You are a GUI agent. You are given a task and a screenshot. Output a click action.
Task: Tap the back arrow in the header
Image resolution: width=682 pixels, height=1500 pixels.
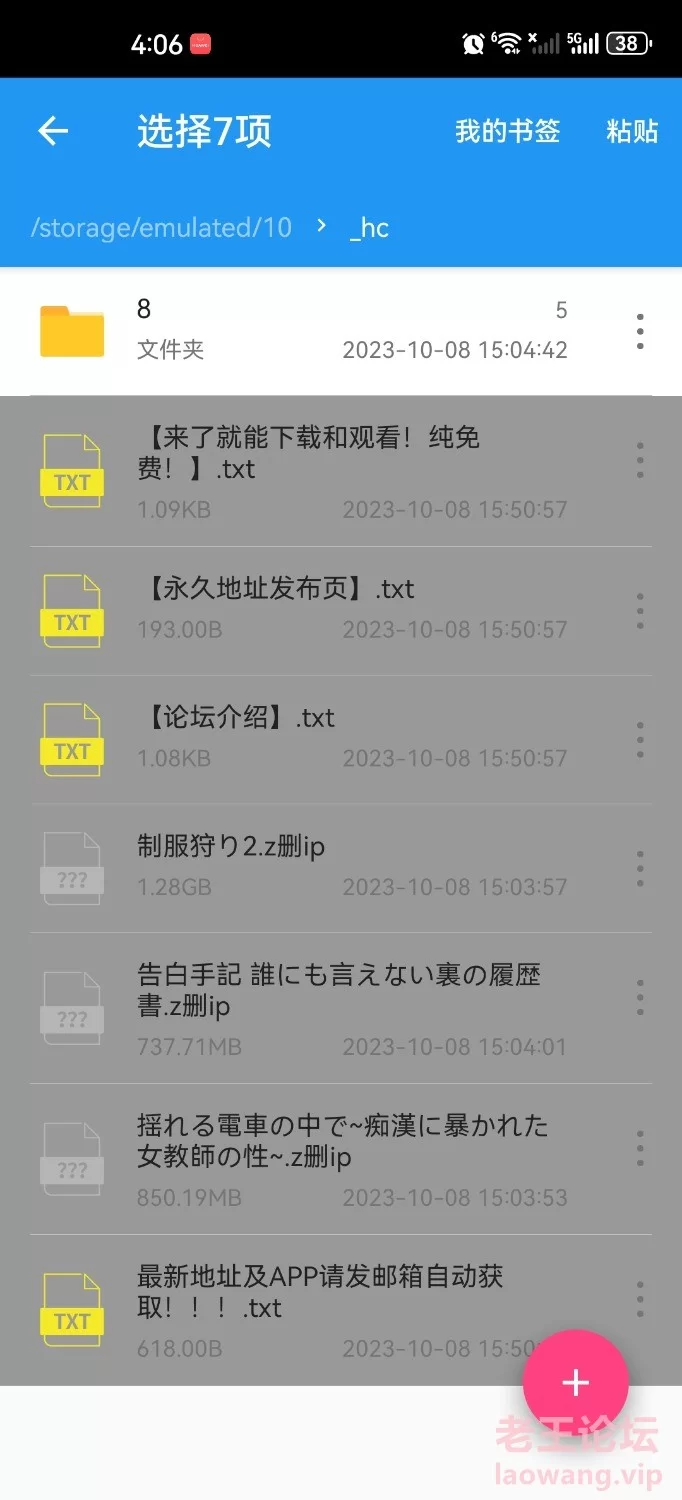pos(53,131)
